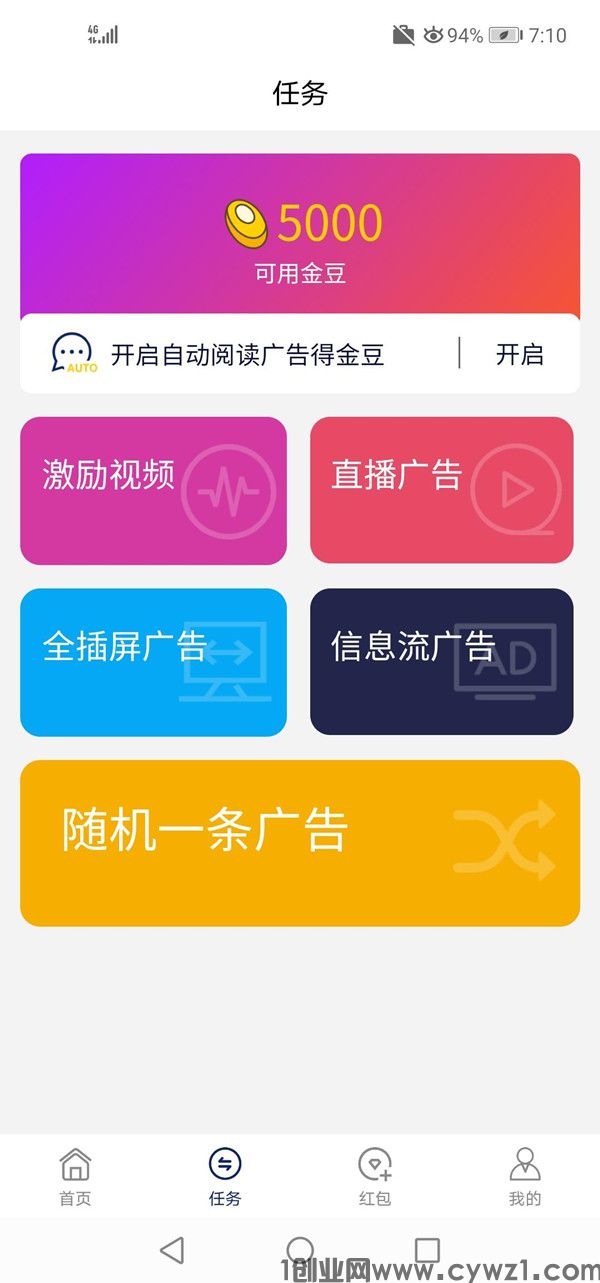Viewport: 600px width, 1283px height.
Task: Switch to the 首页 tab
Action: pyautogui.click(x=75, y=1176)
